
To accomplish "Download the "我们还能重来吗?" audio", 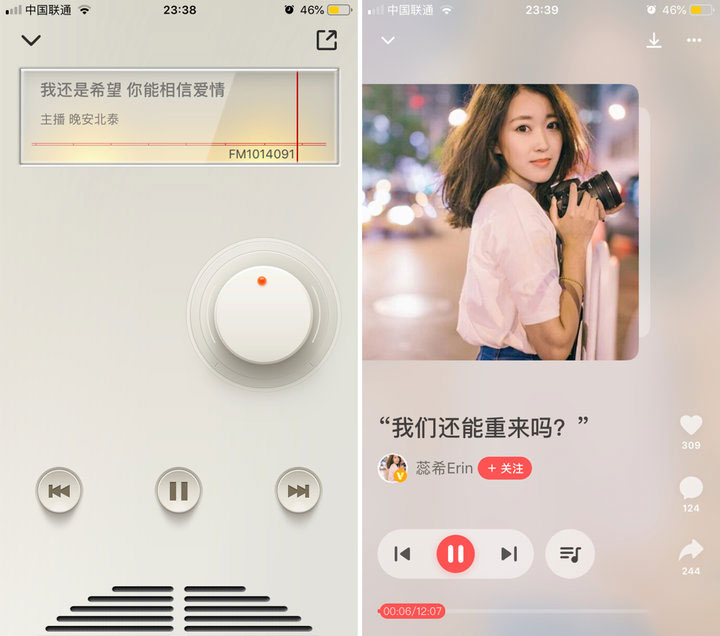I will pos(654,41).
